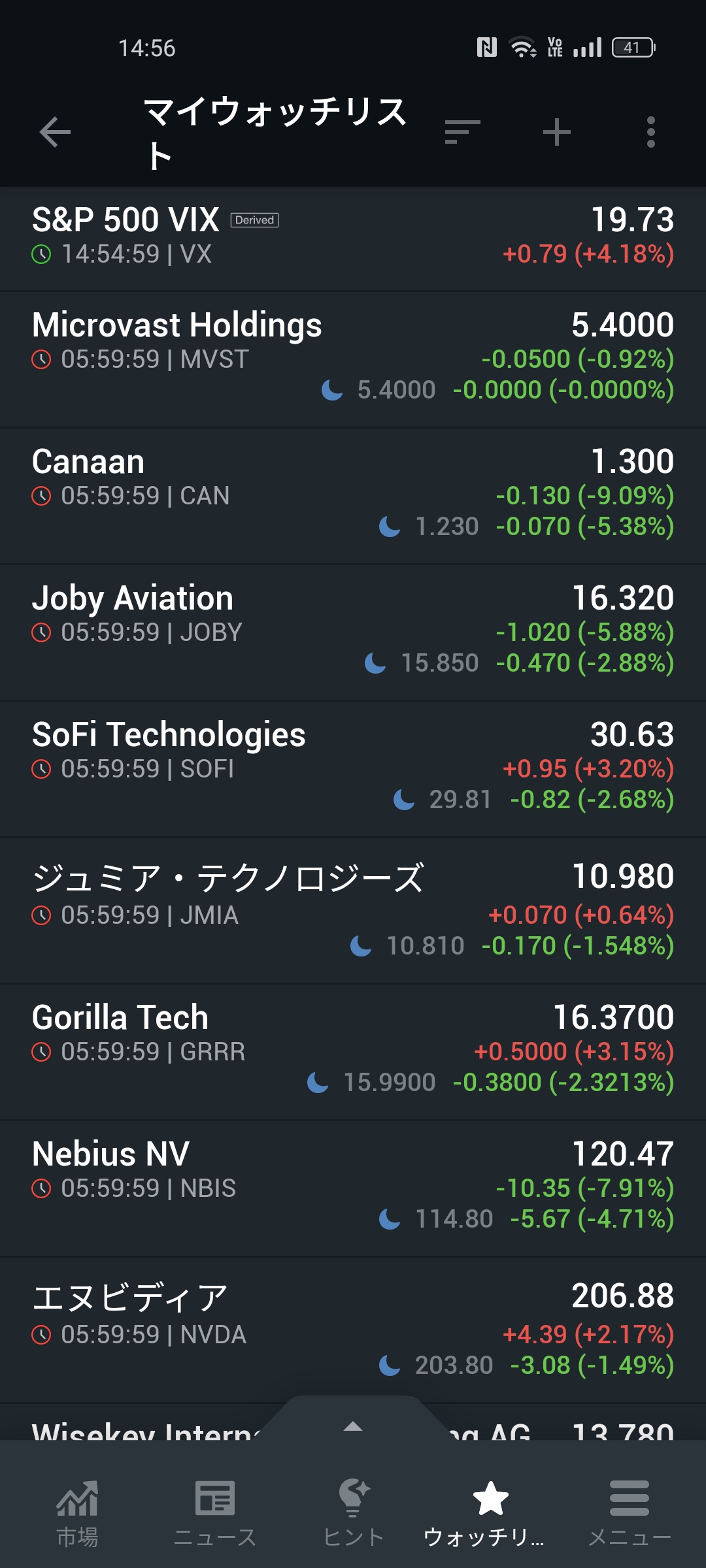Select Joby Aviation in the watchlist
Screen dimensions: 706x1568
tap(353, 631)
